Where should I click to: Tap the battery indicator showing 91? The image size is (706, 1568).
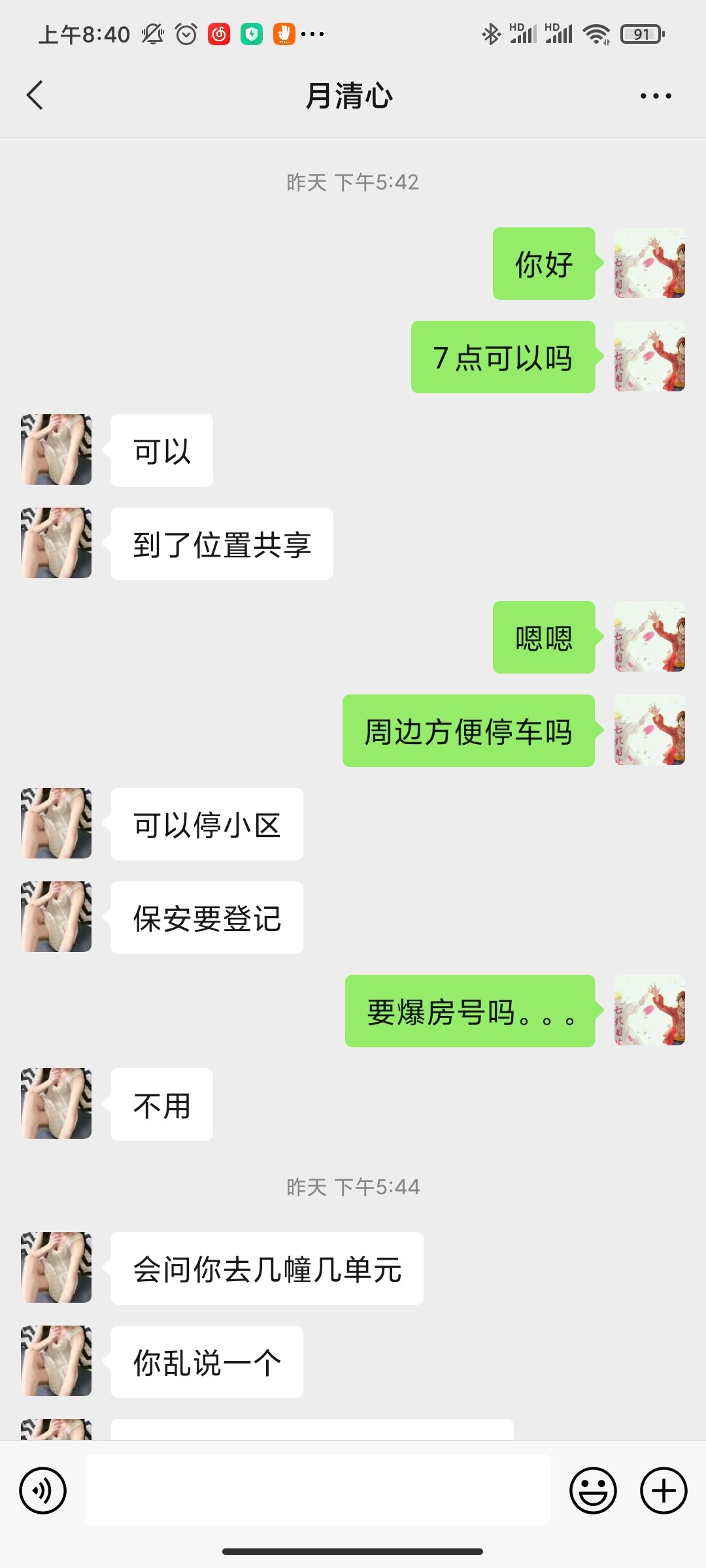tap(643, 32)
